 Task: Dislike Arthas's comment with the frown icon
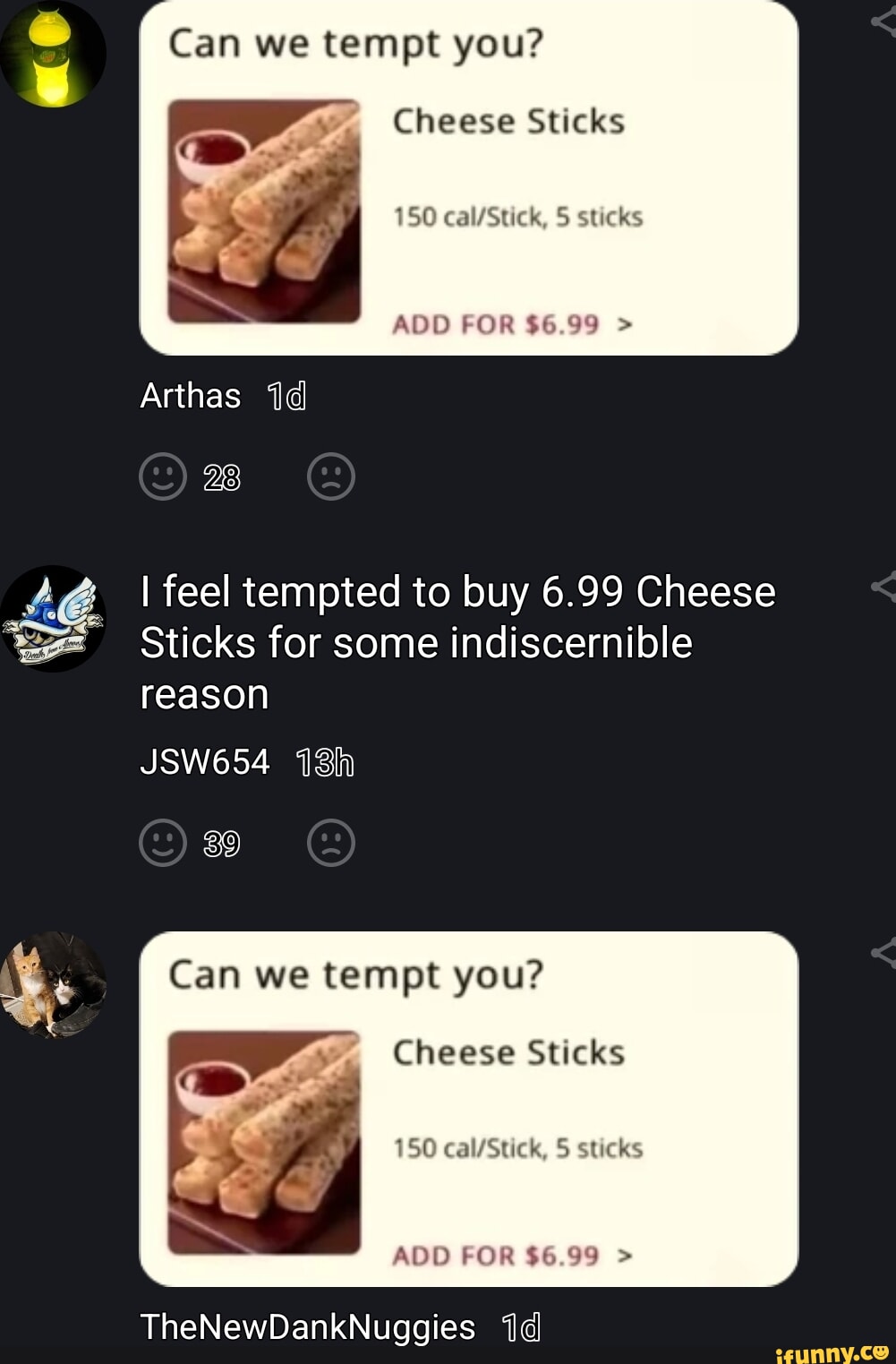(331, 476)
